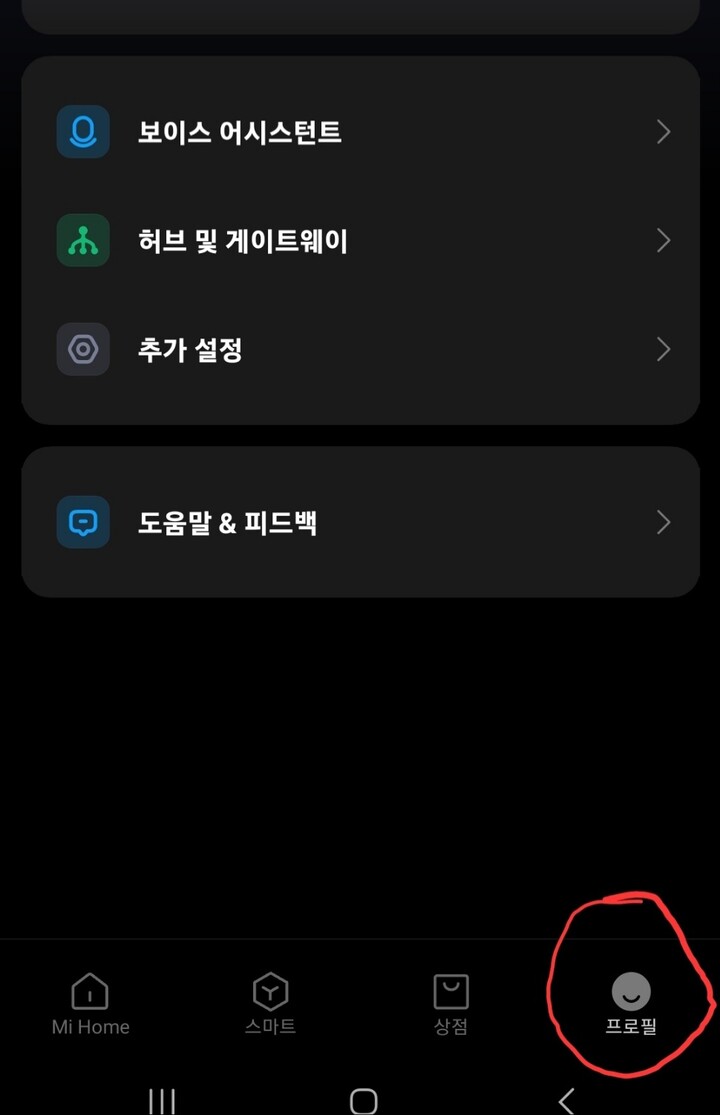
Task: Tap the microphone icon for 보이스 어시스턴트
Action: point(83,131)
